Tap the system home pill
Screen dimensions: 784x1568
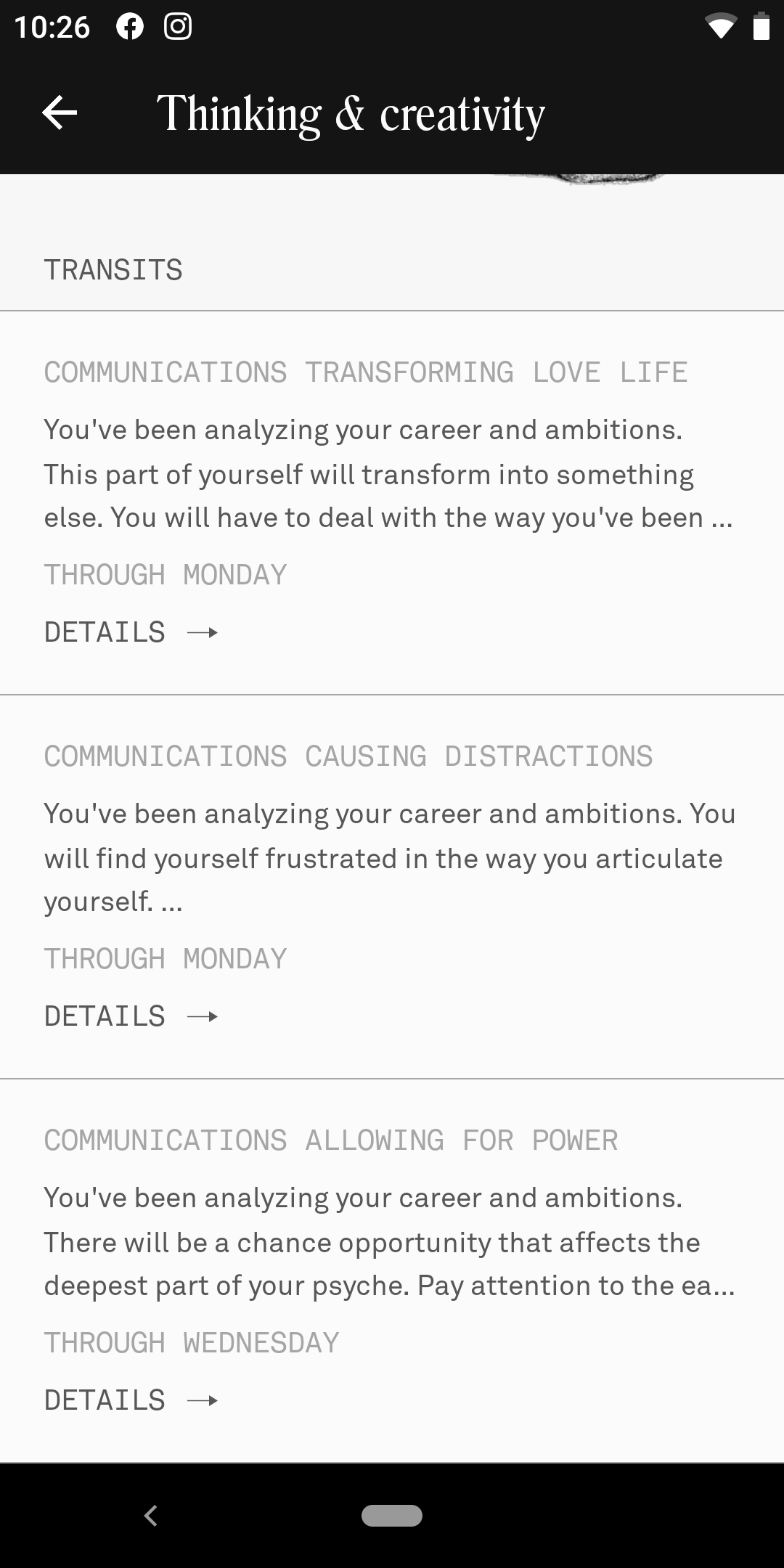point(392,1516)
